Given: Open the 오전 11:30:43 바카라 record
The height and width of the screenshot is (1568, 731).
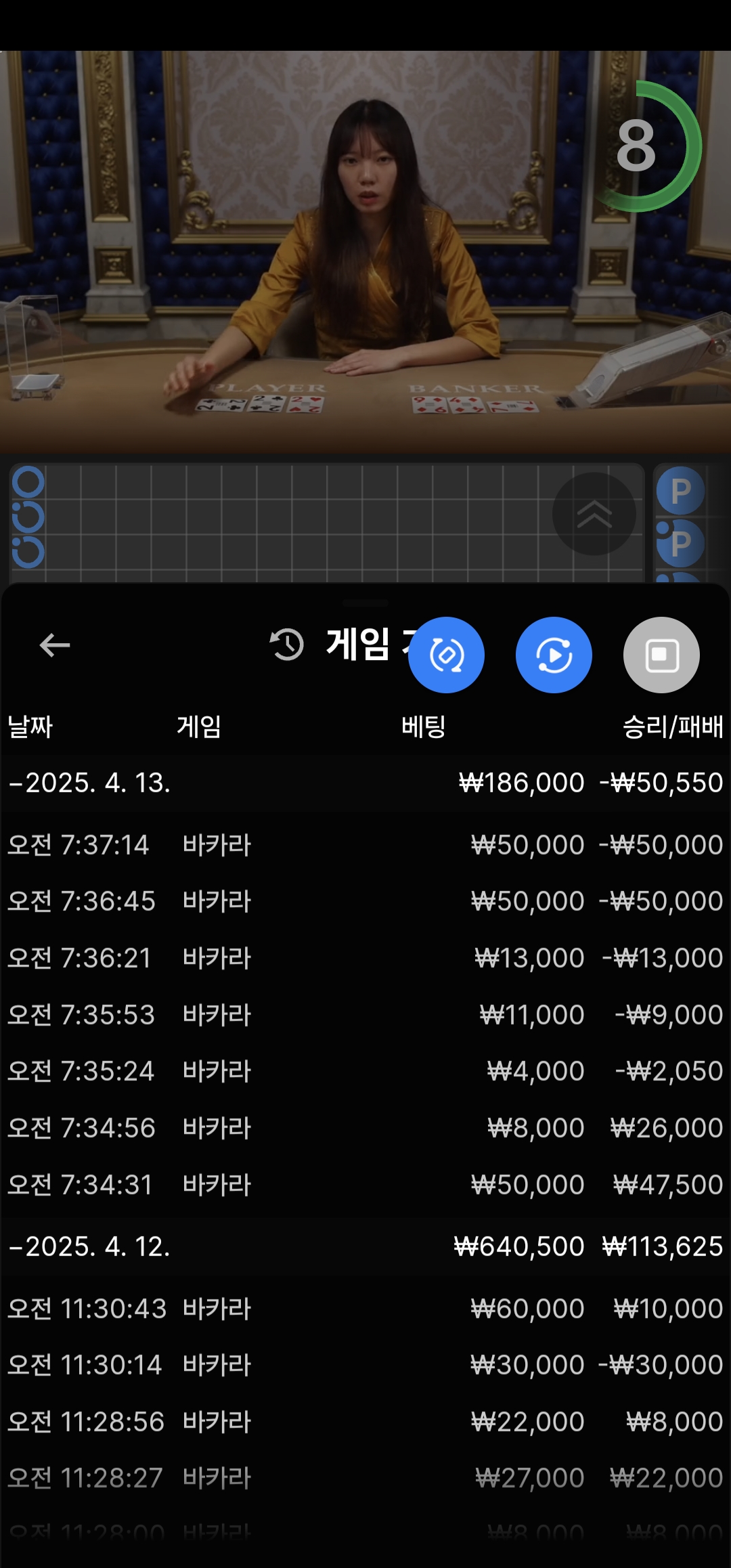Looking at the screenshot, I should click(365, 1309).
